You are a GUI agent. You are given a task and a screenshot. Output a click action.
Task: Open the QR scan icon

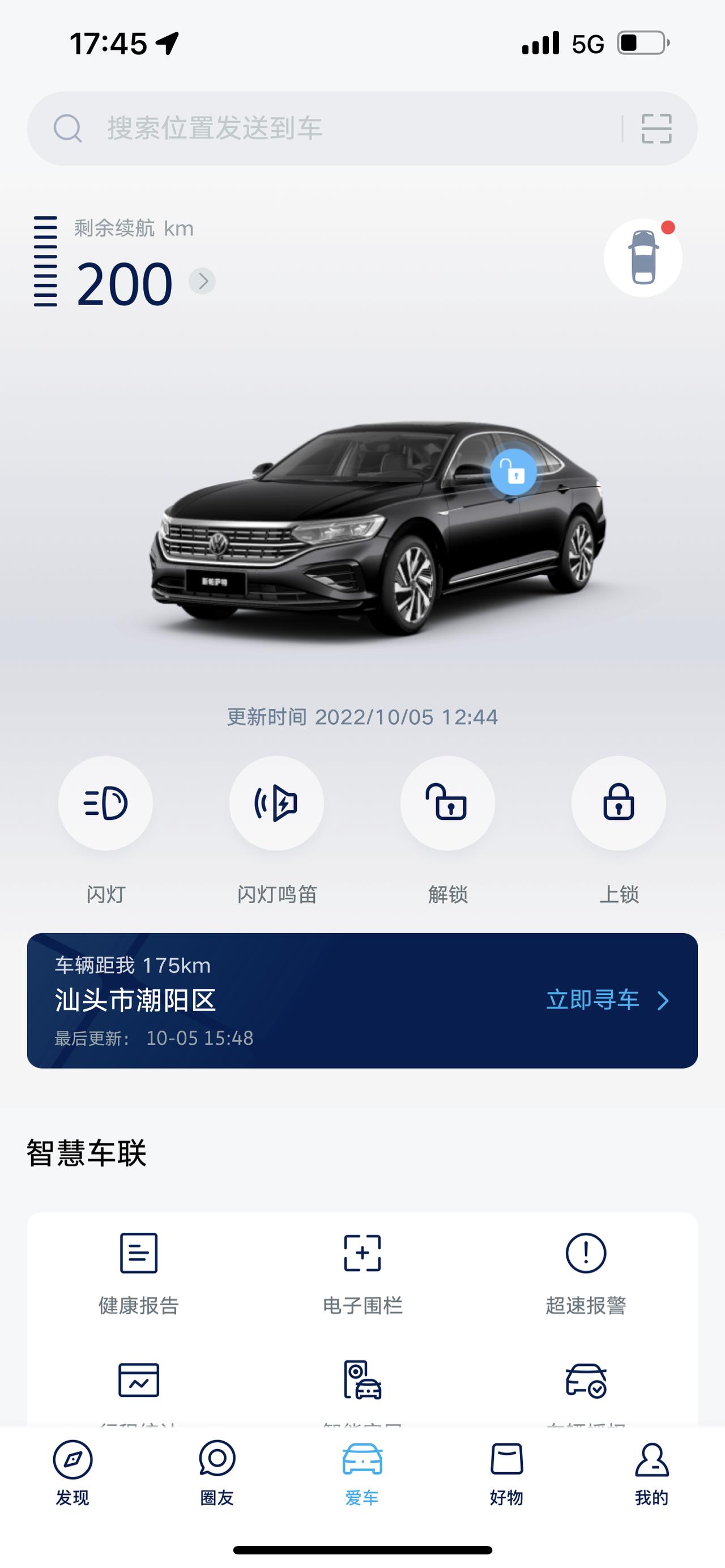click(x=656, y=129)
